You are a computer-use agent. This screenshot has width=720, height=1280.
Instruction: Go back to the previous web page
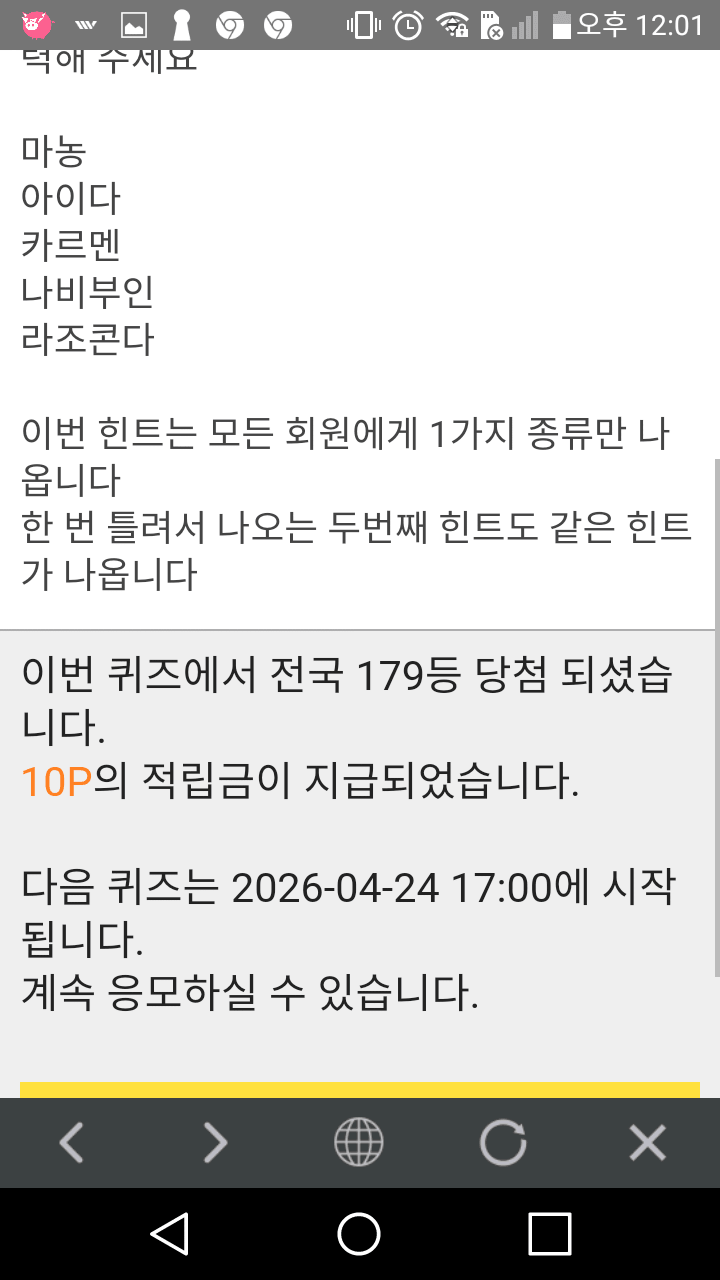pos(72,1142)
